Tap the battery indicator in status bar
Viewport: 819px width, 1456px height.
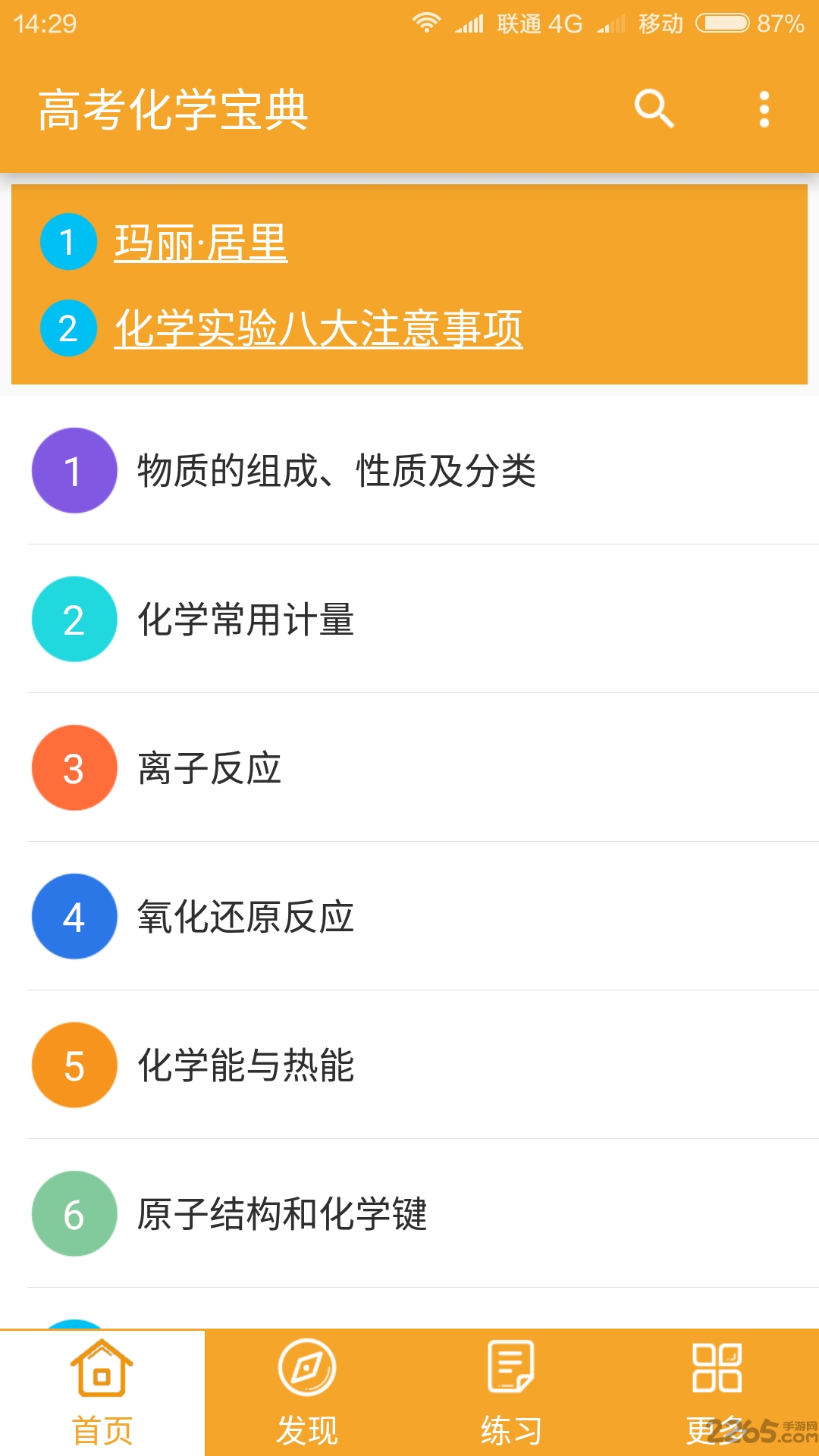[x=720, y=23]
